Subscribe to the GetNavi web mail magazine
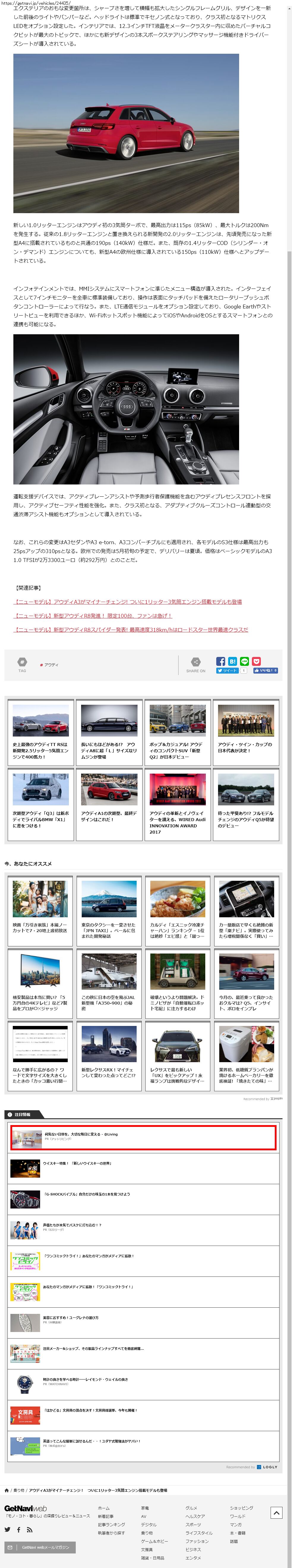This screenshot has width=292, height=1568. (x=41, y=1547)
